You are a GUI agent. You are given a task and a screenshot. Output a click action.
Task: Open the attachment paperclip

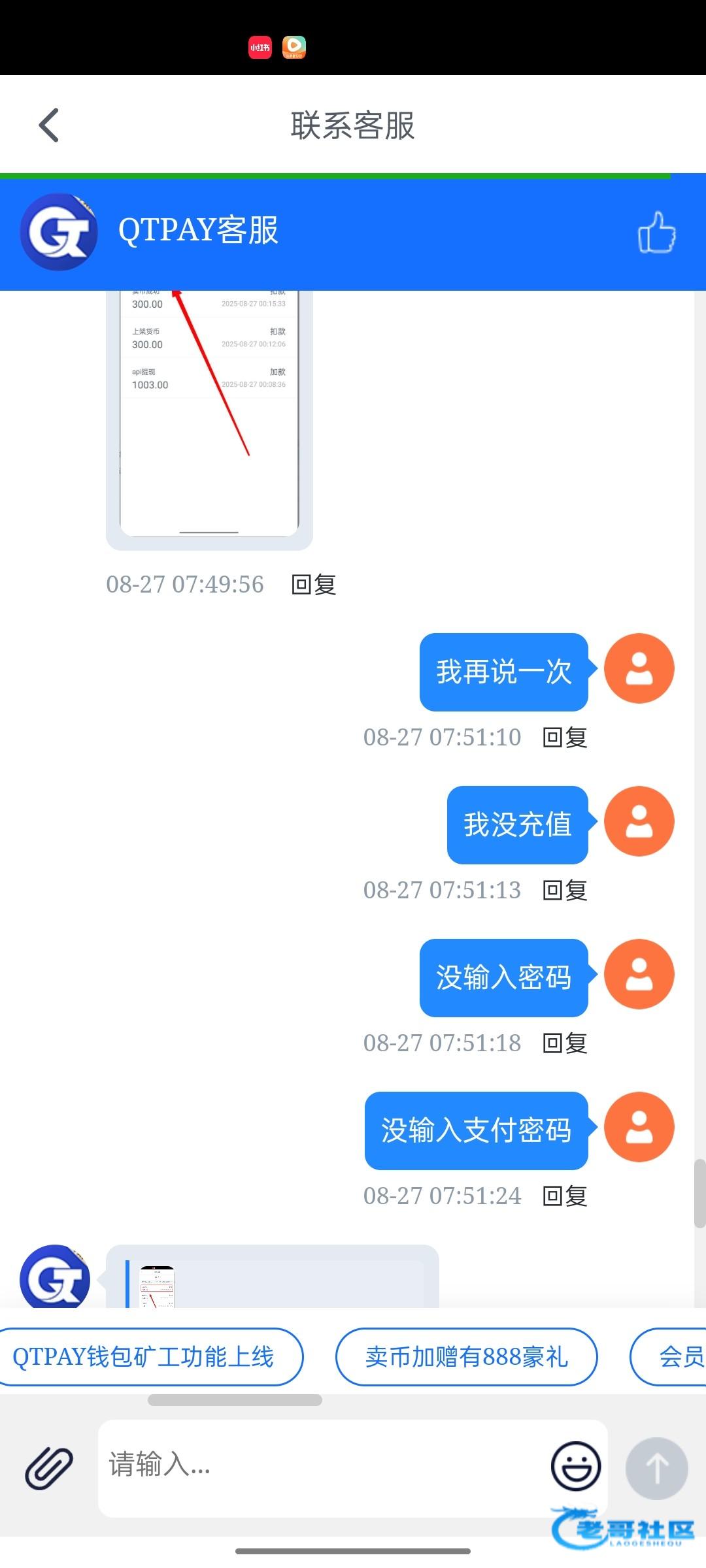click(49, 1468)
